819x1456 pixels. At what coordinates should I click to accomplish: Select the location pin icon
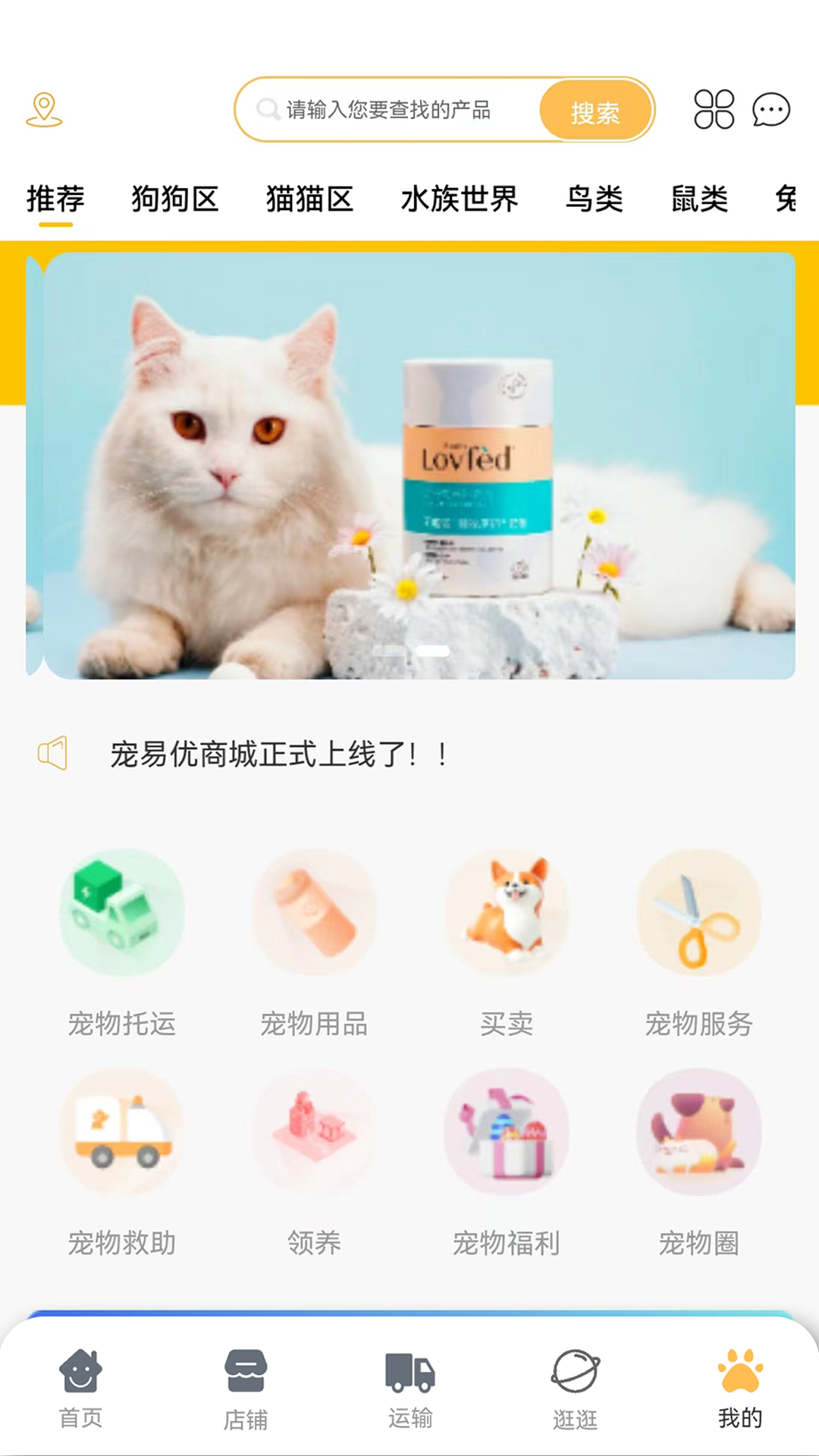43,110
